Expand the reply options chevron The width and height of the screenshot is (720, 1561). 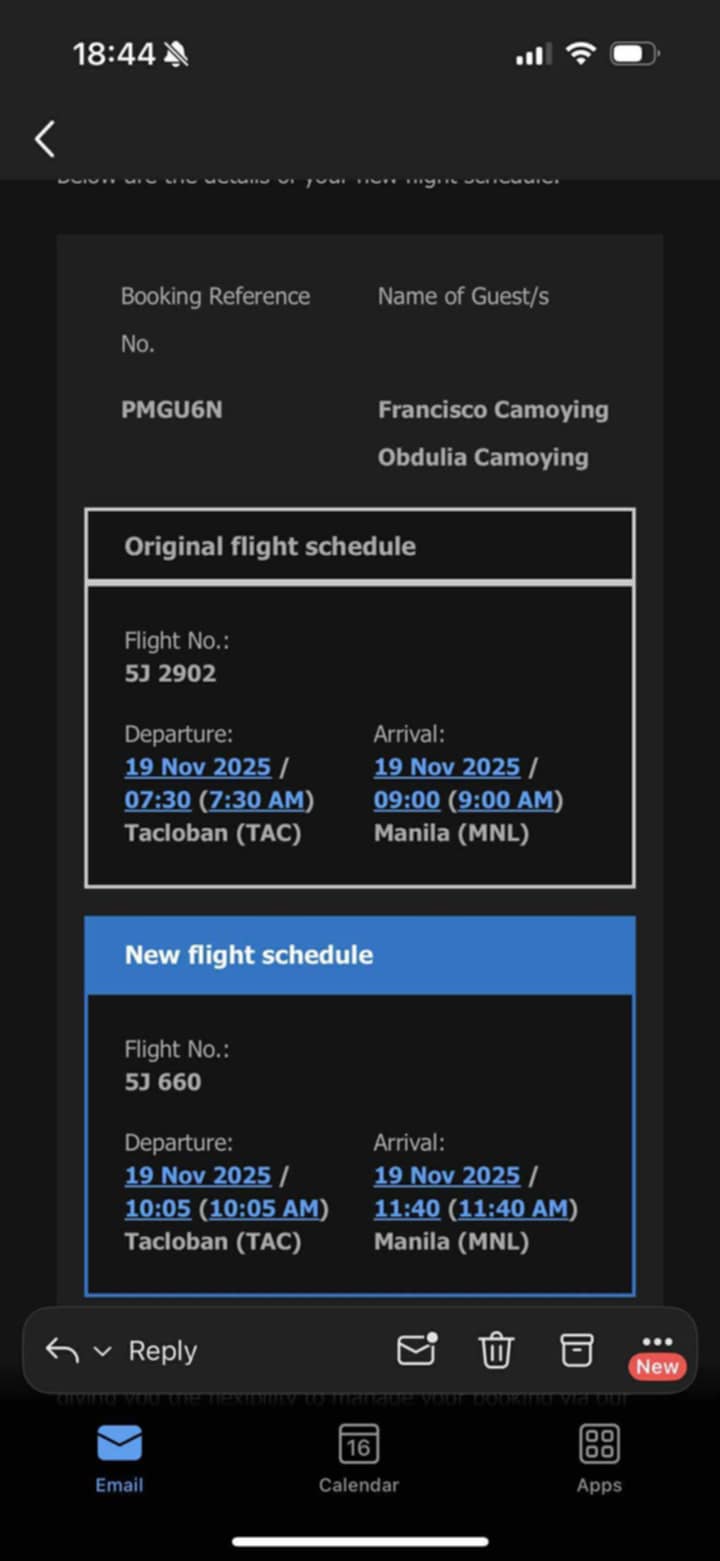[x=102, y=1352]
